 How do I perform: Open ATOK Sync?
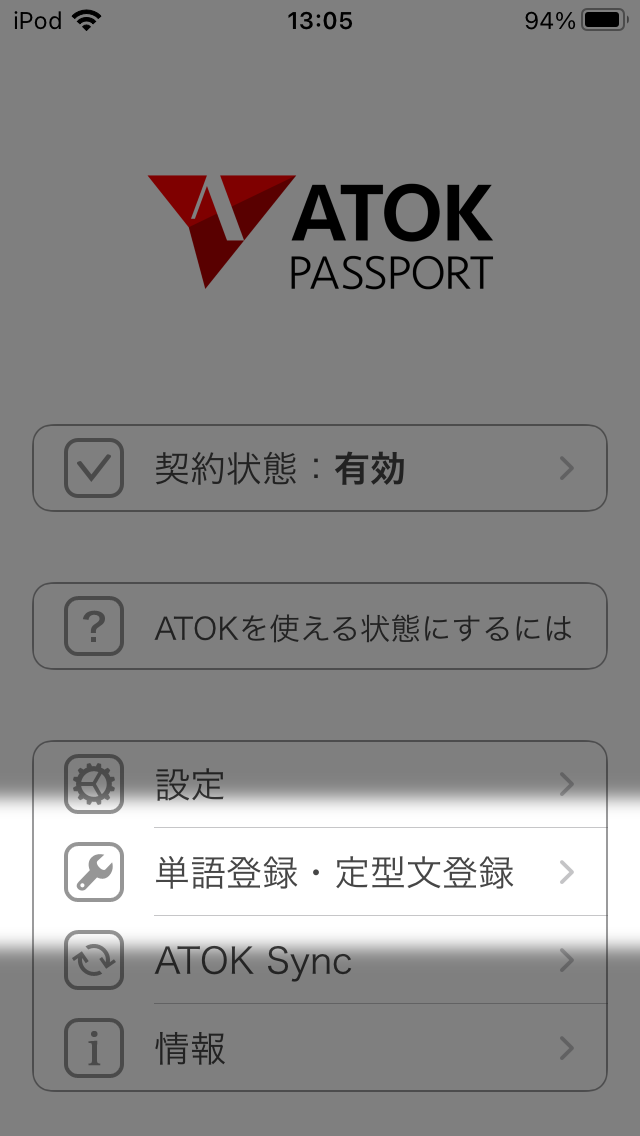[320, 960]
